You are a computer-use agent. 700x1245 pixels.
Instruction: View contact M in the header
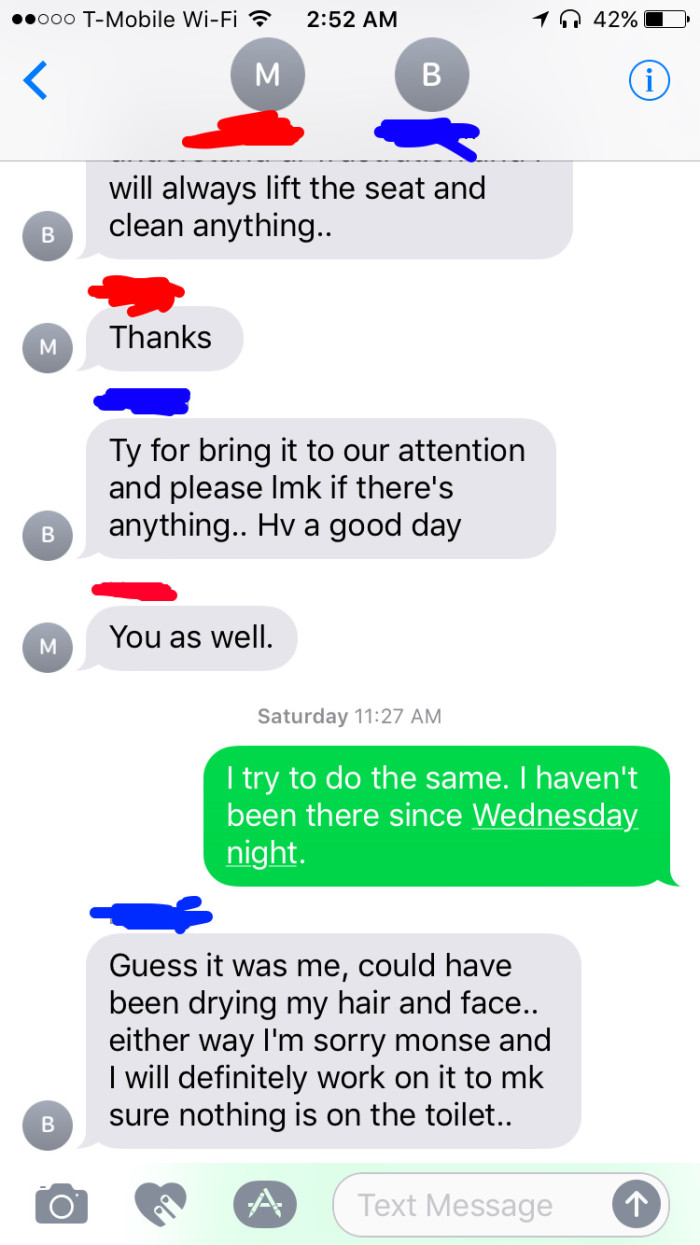(267, 76)
